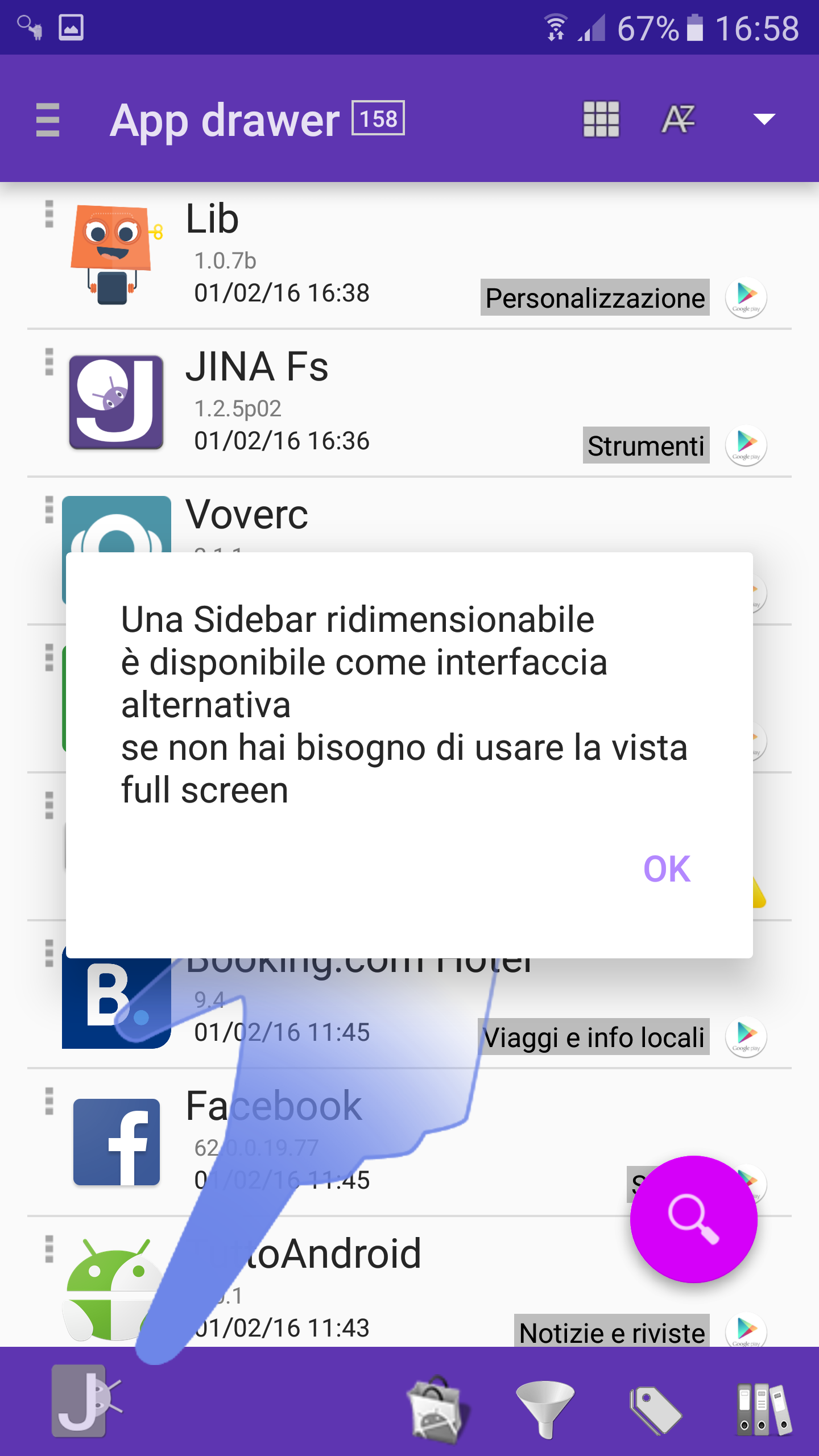Switch to grid view
This screenshot has width=819, height=1456.
click(x=601, y=119)
